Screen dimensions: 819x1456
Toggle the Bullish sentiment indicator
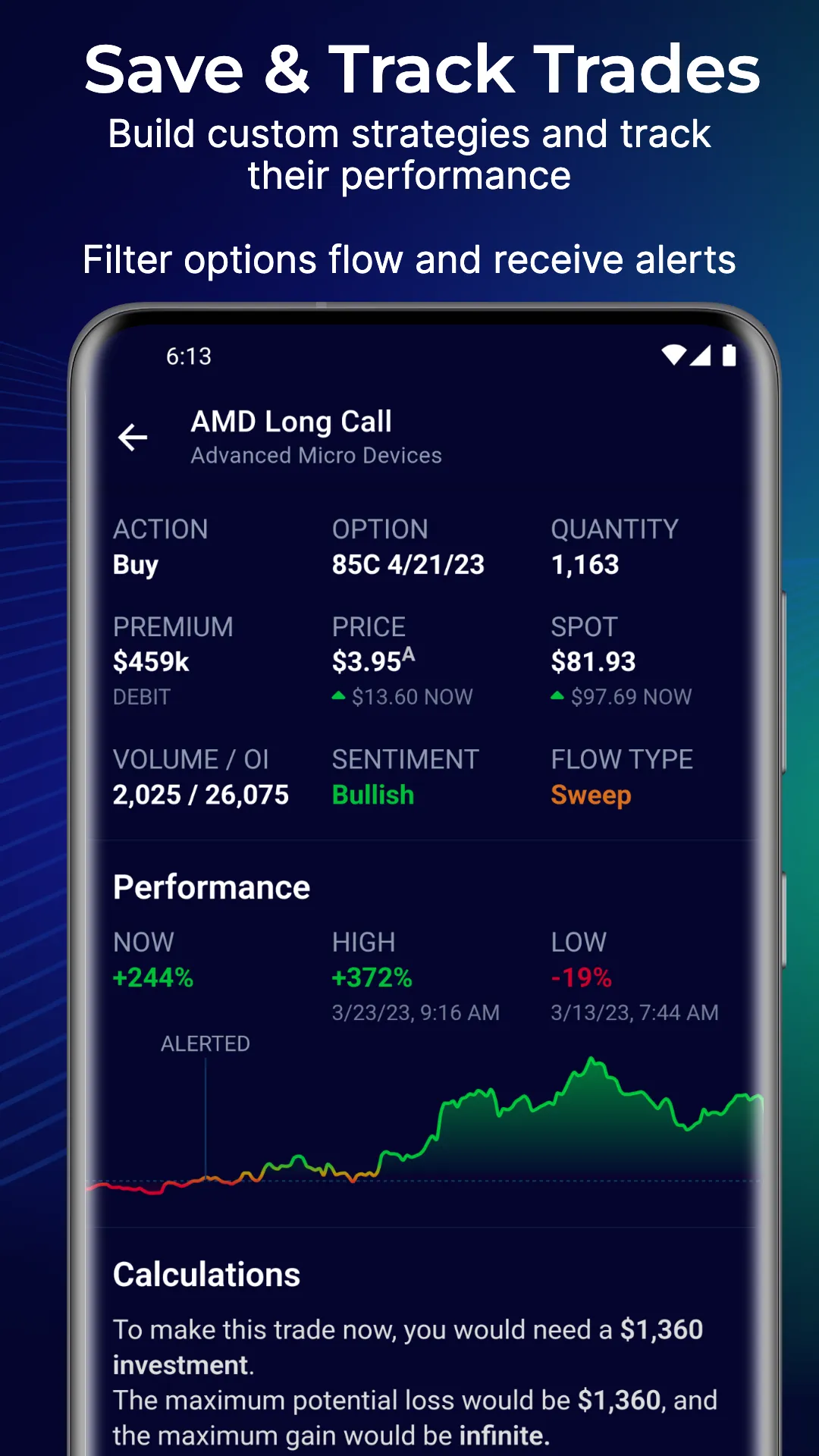pyautogui.click(x=373, y=794)
